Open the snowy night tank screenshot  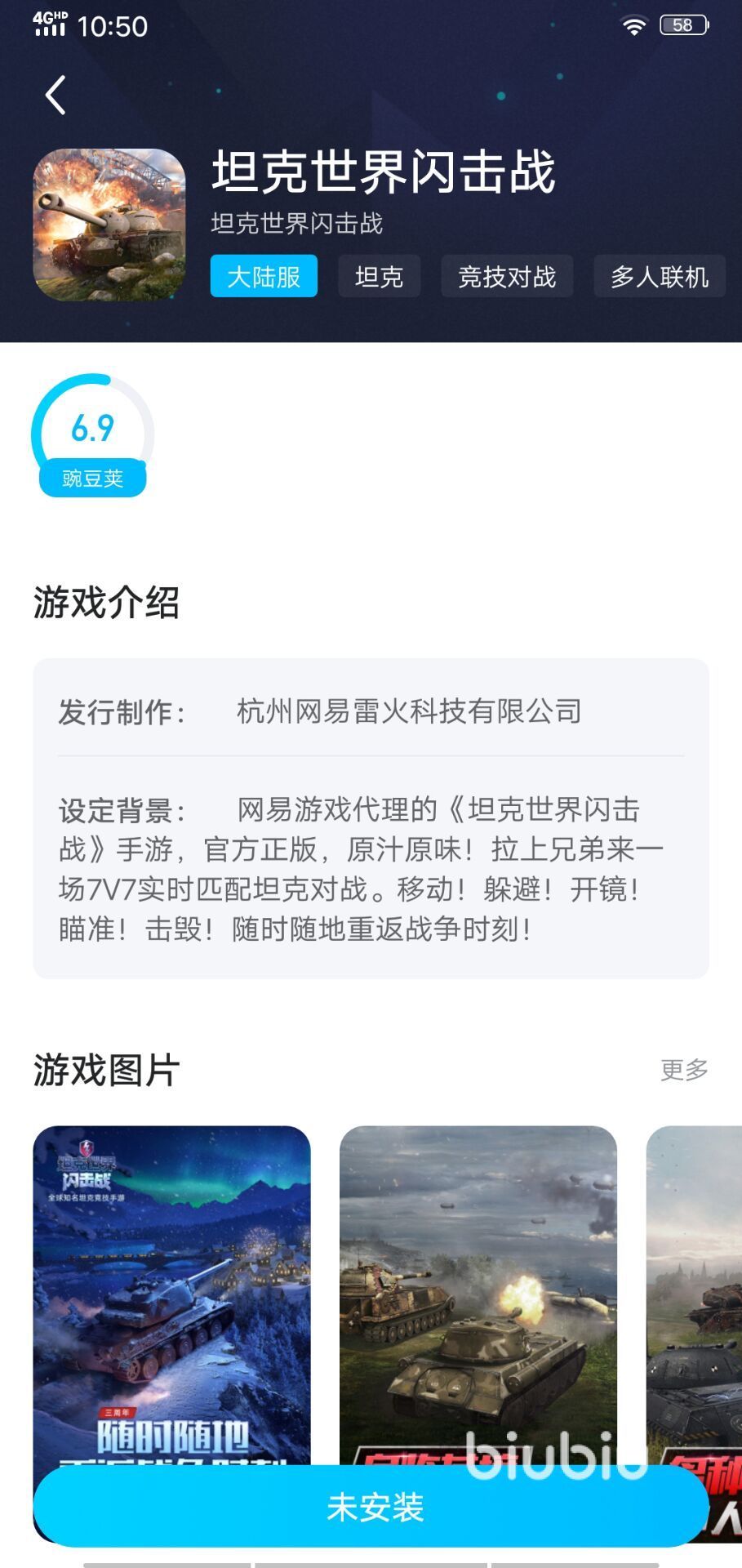click(171, 1290)
